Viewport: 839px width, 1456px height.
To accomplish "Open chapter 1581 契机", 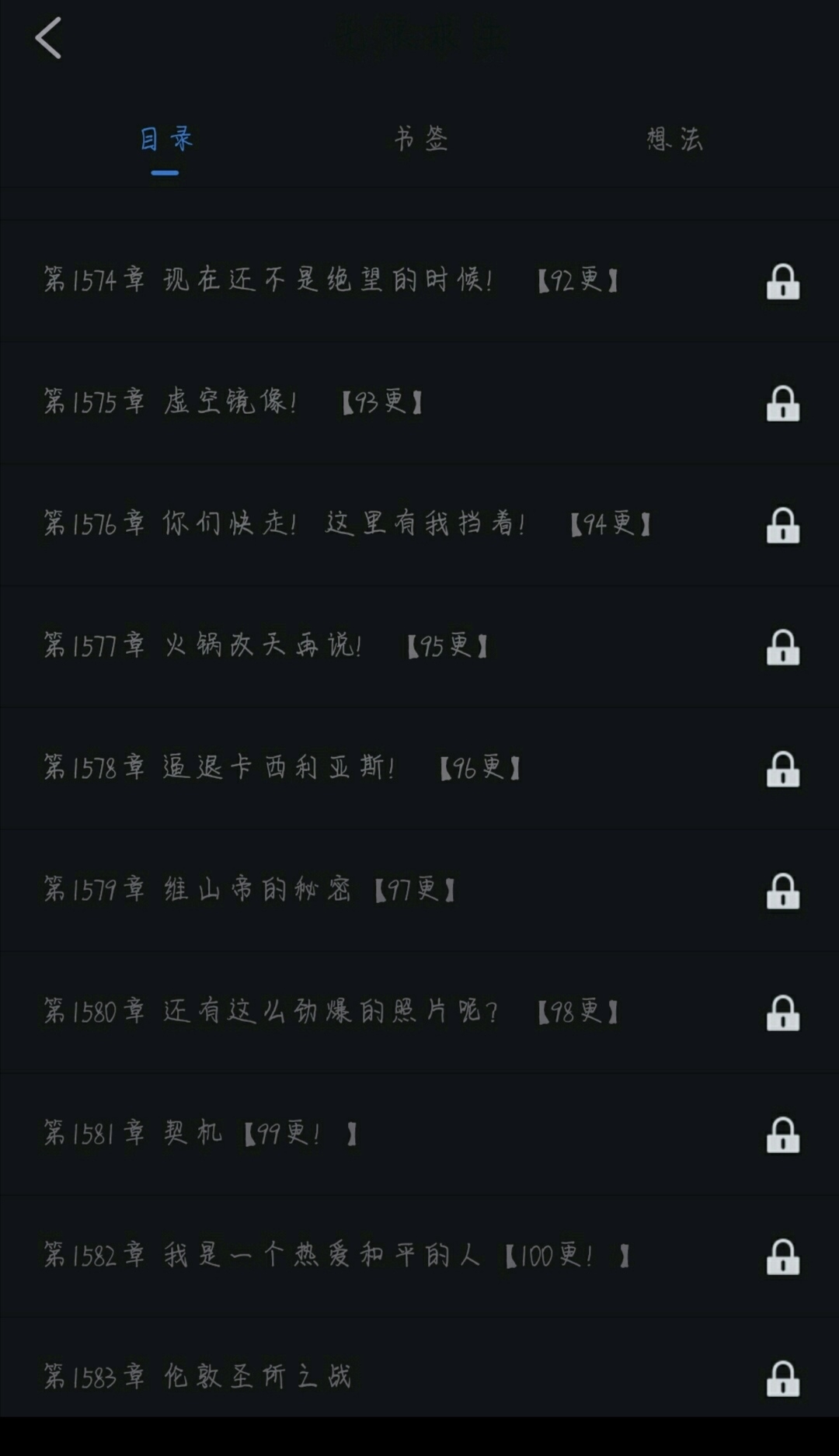I will tap(419, 1134).
